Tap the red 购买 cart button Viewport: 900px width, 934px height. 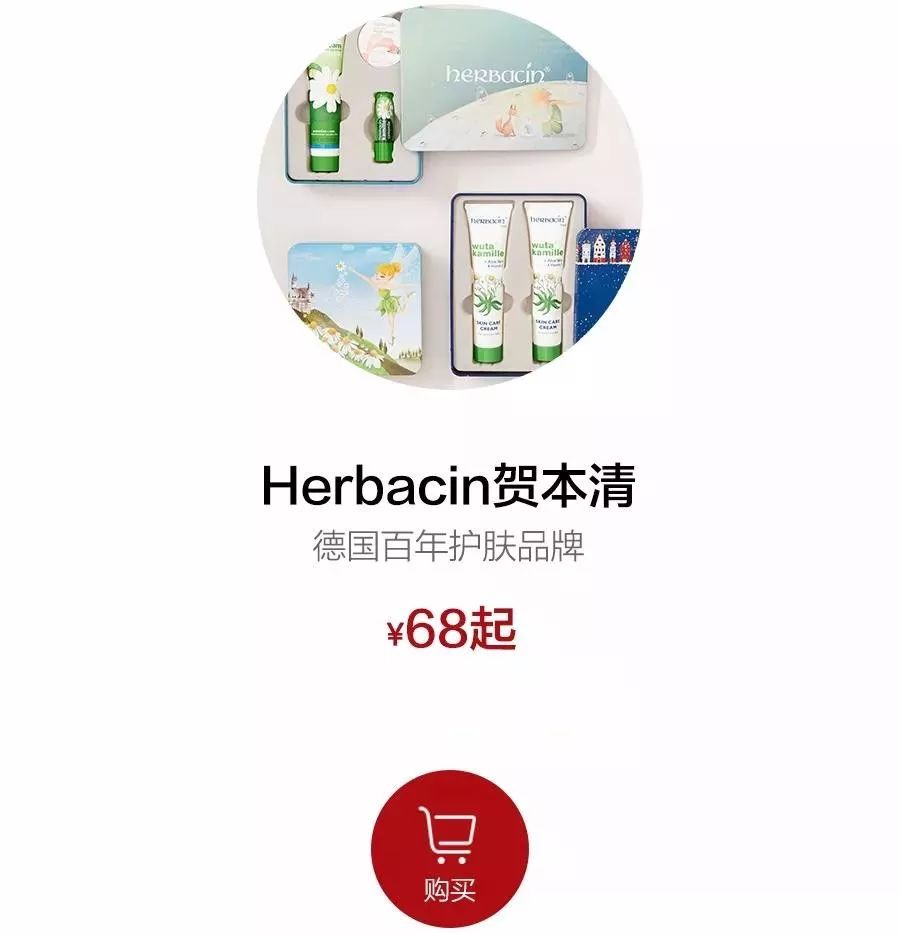449,848
